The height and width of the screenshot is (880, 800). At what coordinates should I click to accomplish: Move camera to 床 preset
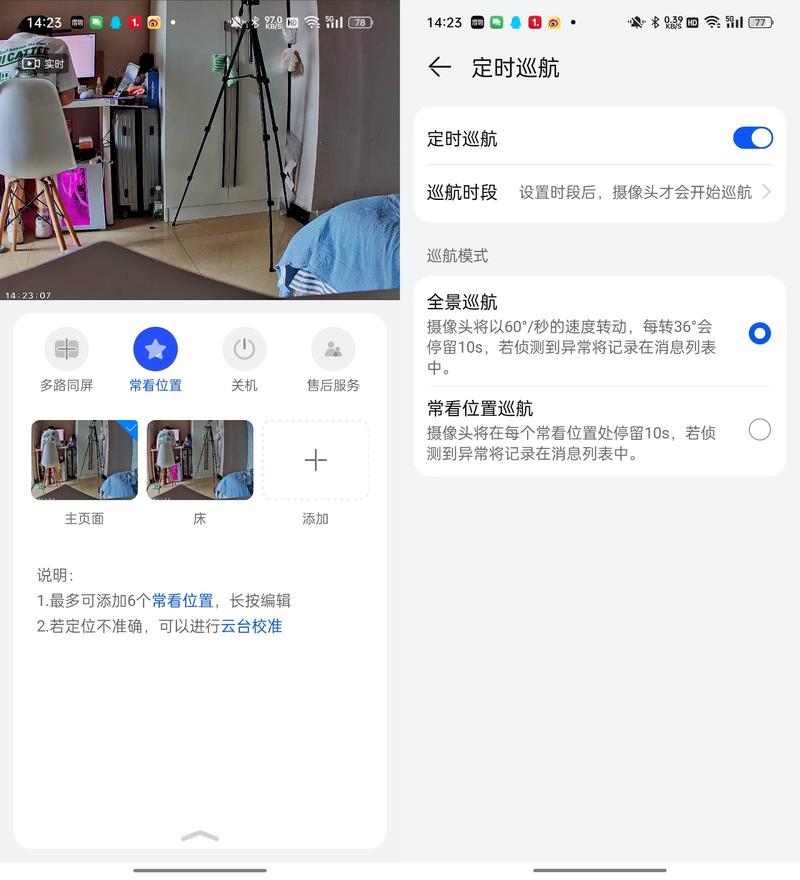coord(200,460)
